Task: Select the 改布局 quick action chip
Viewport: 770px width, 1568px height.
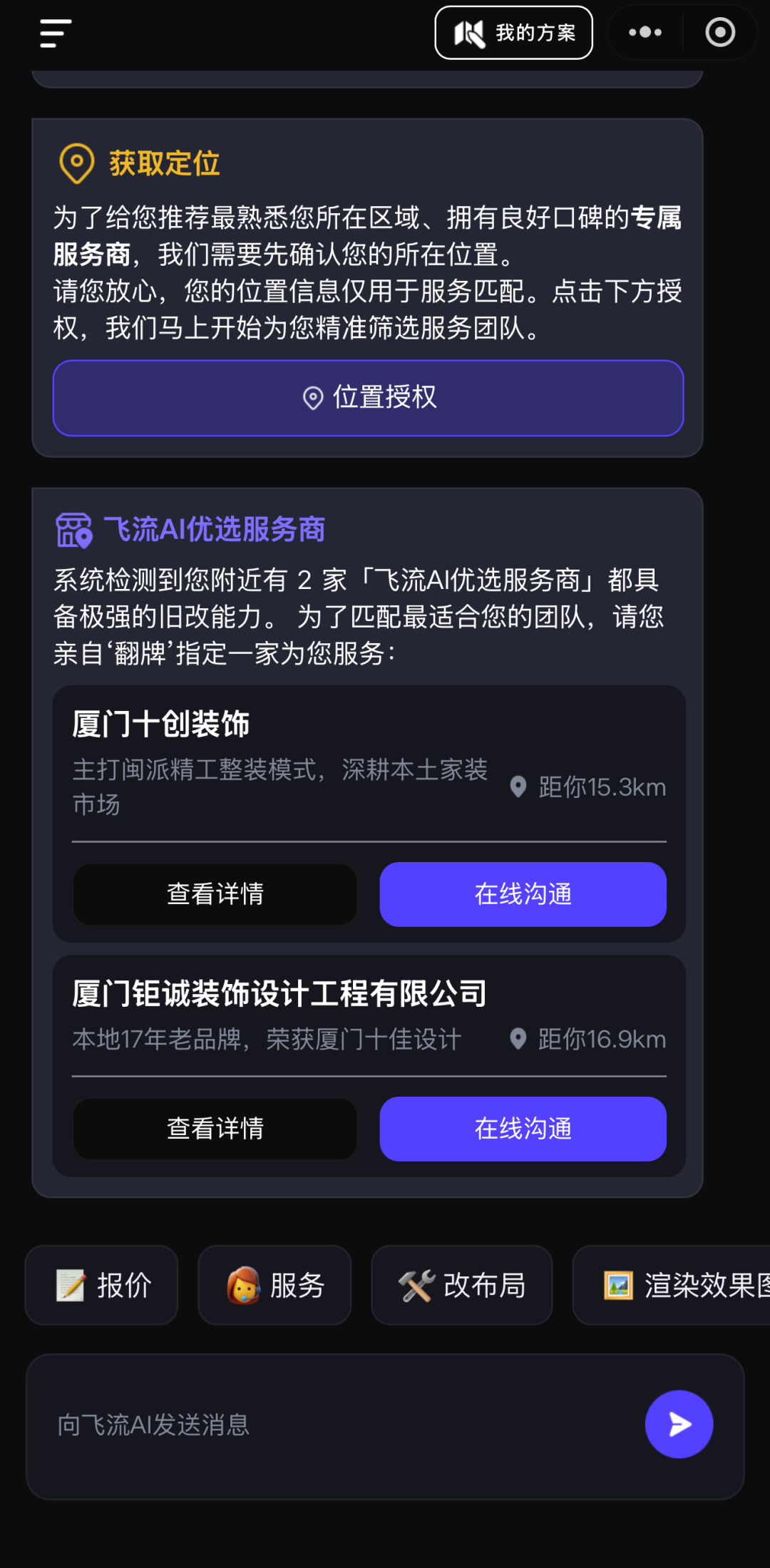Action: point(461,1285)
